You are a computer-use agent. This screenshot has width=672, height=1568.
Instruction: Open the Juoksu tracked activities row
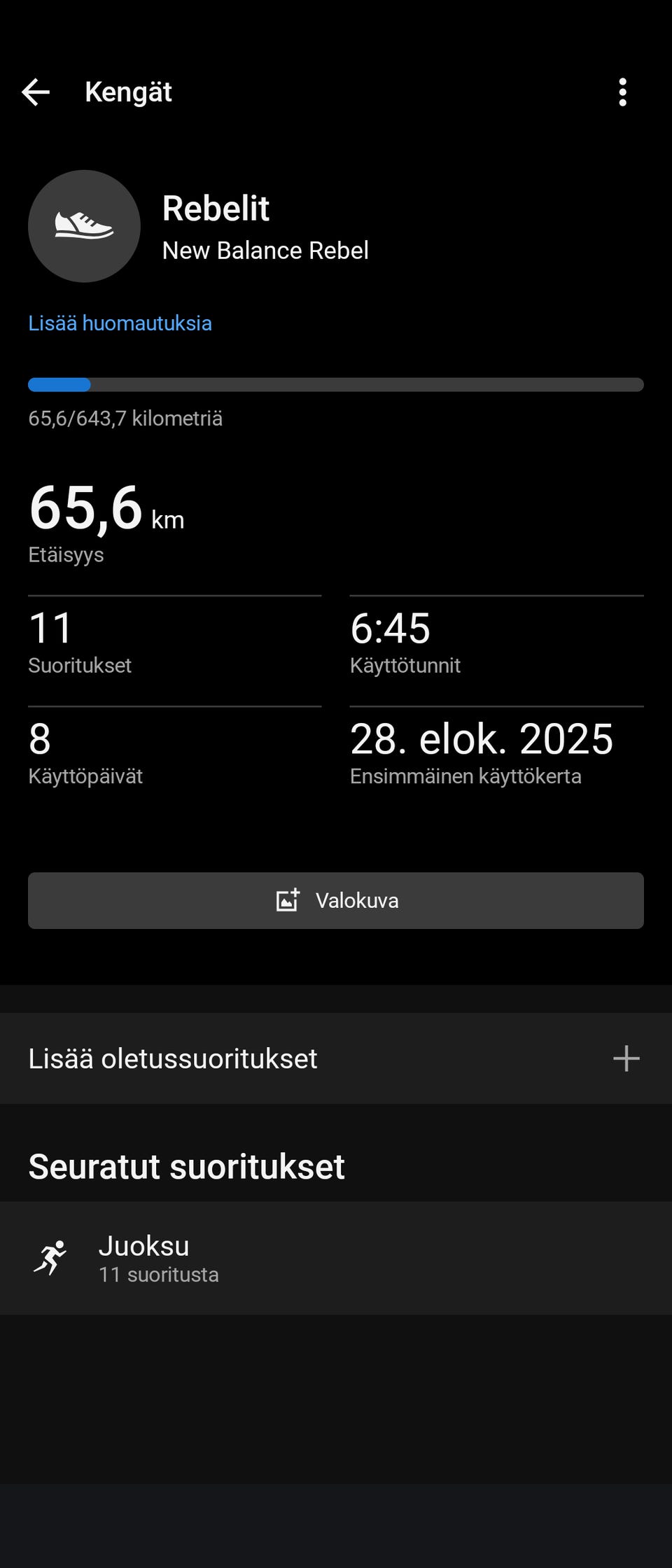(336, 1259)
